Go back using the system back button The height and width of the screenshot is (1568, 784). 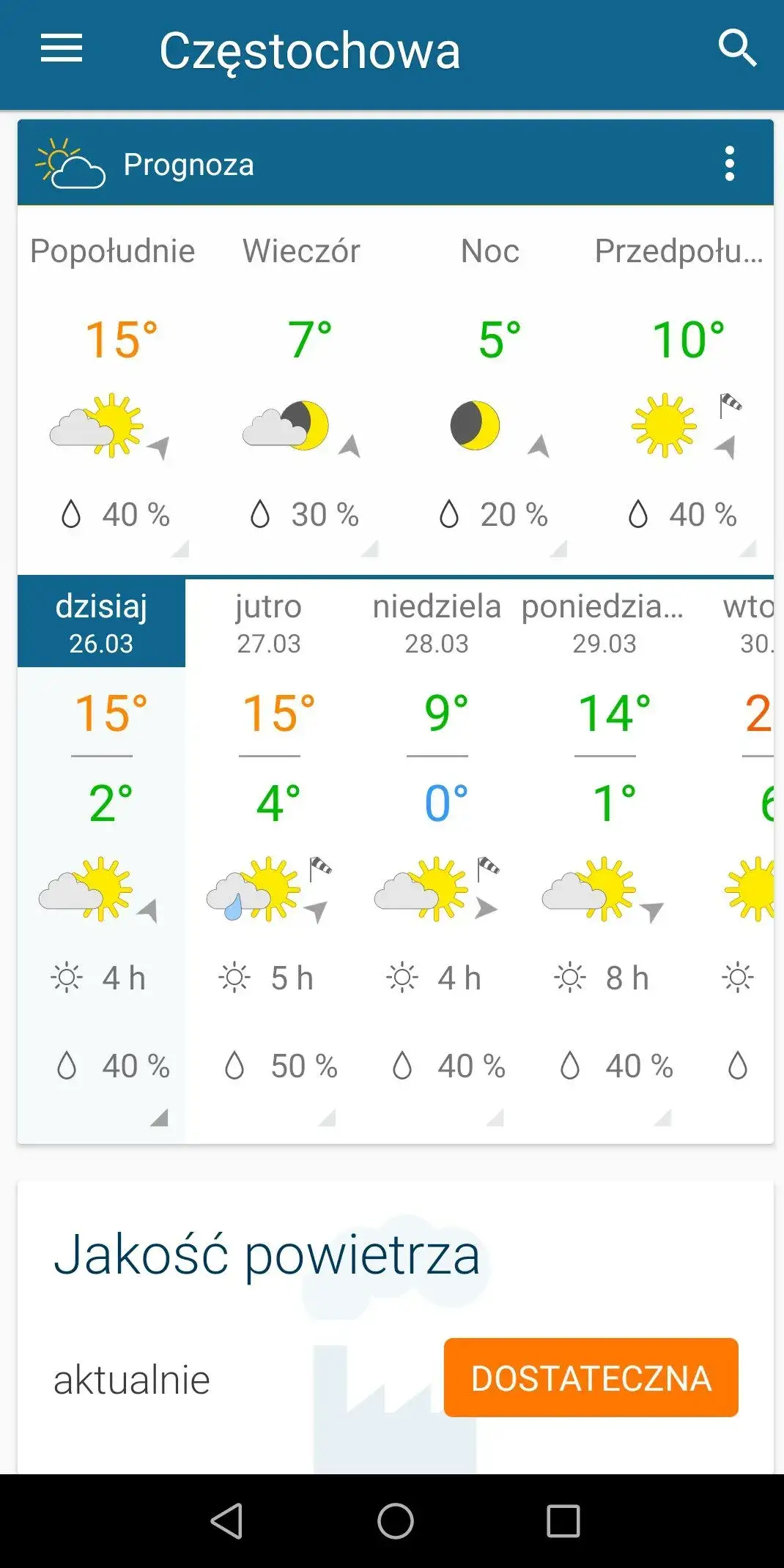(227, 1521)
